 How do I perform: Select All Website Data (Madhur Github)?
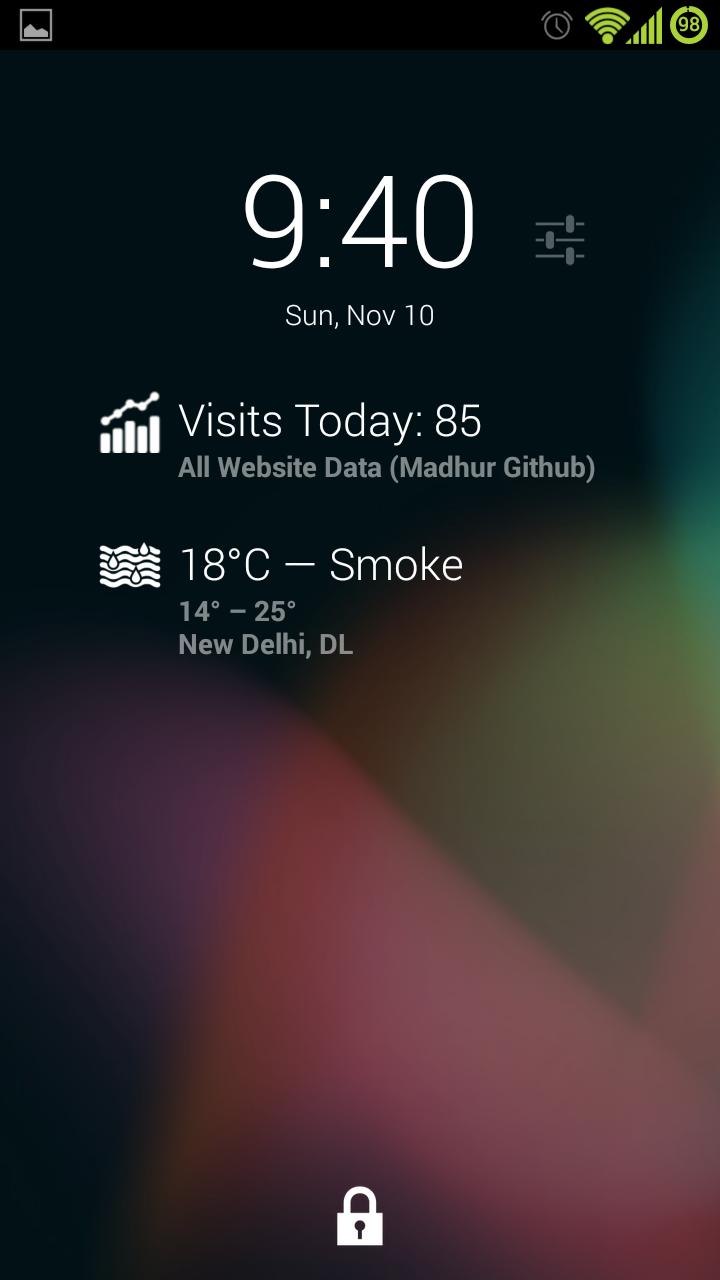387,466
